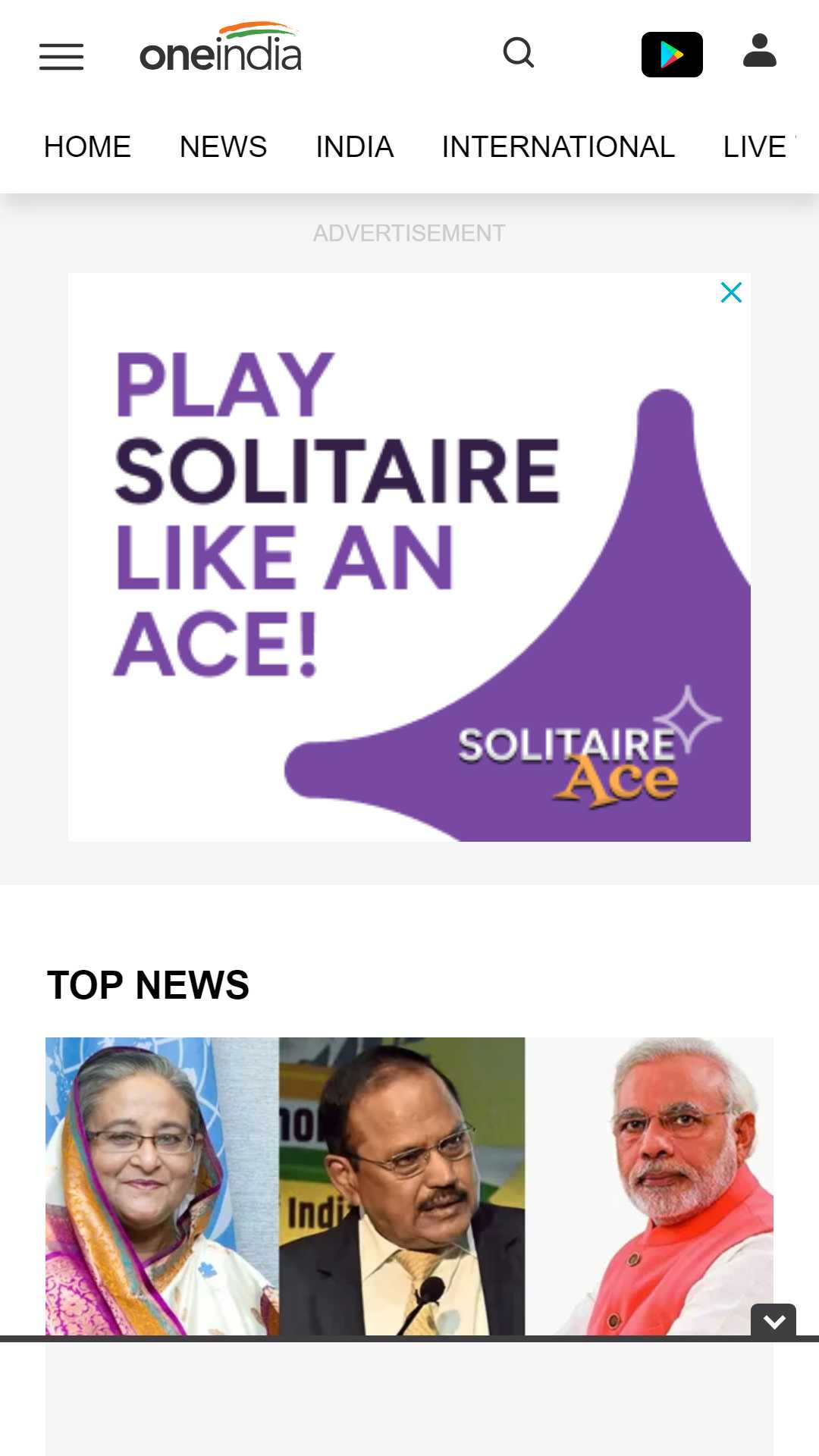Switch to the INTERNATIONAL tab
819x1456 pixels.
[558, 147]
